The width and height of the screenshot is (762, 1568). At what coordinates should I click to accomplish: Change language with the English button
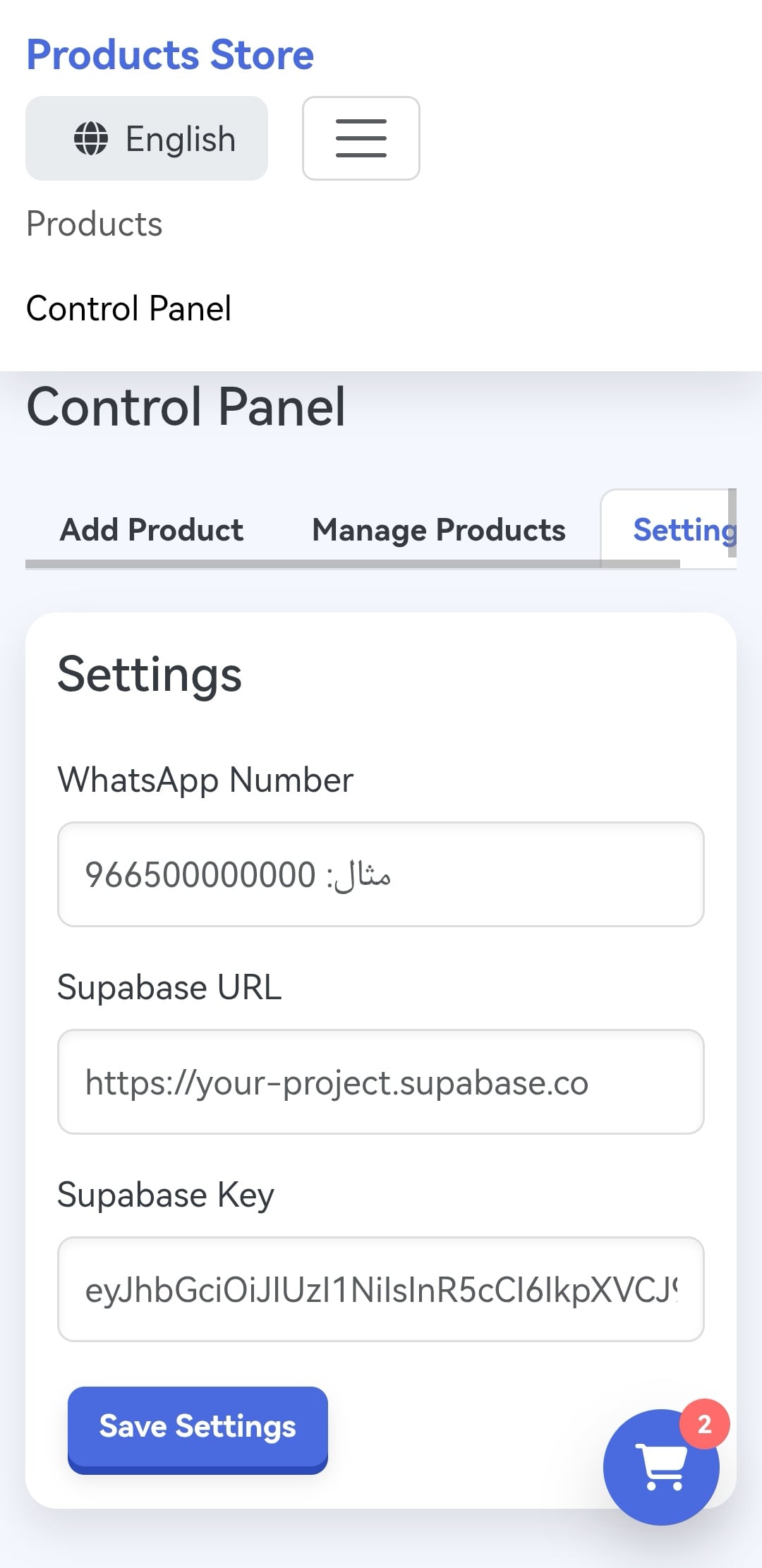coord(147,138)
